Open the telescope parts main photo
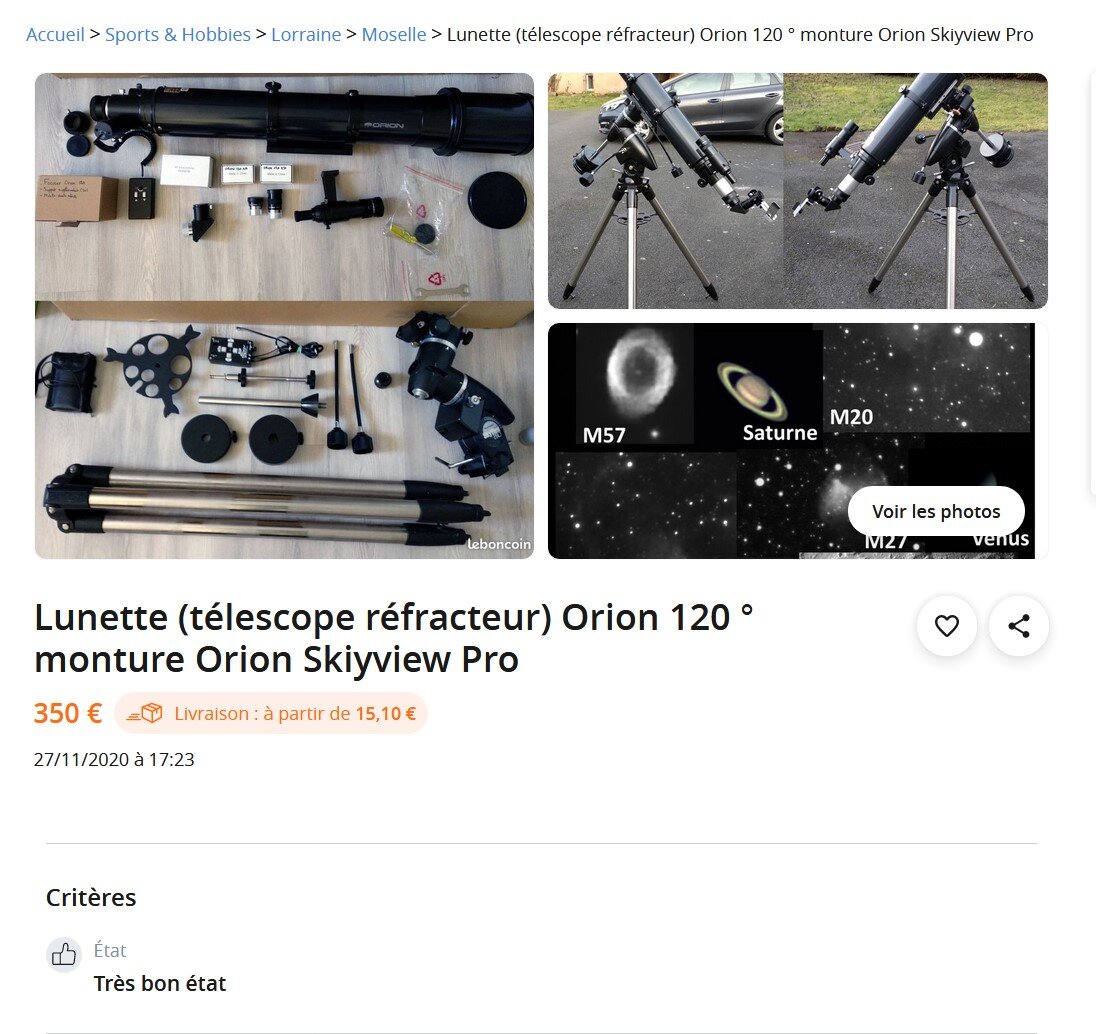The height and width of the screenshot is (1034, 1096). point(284,315)
